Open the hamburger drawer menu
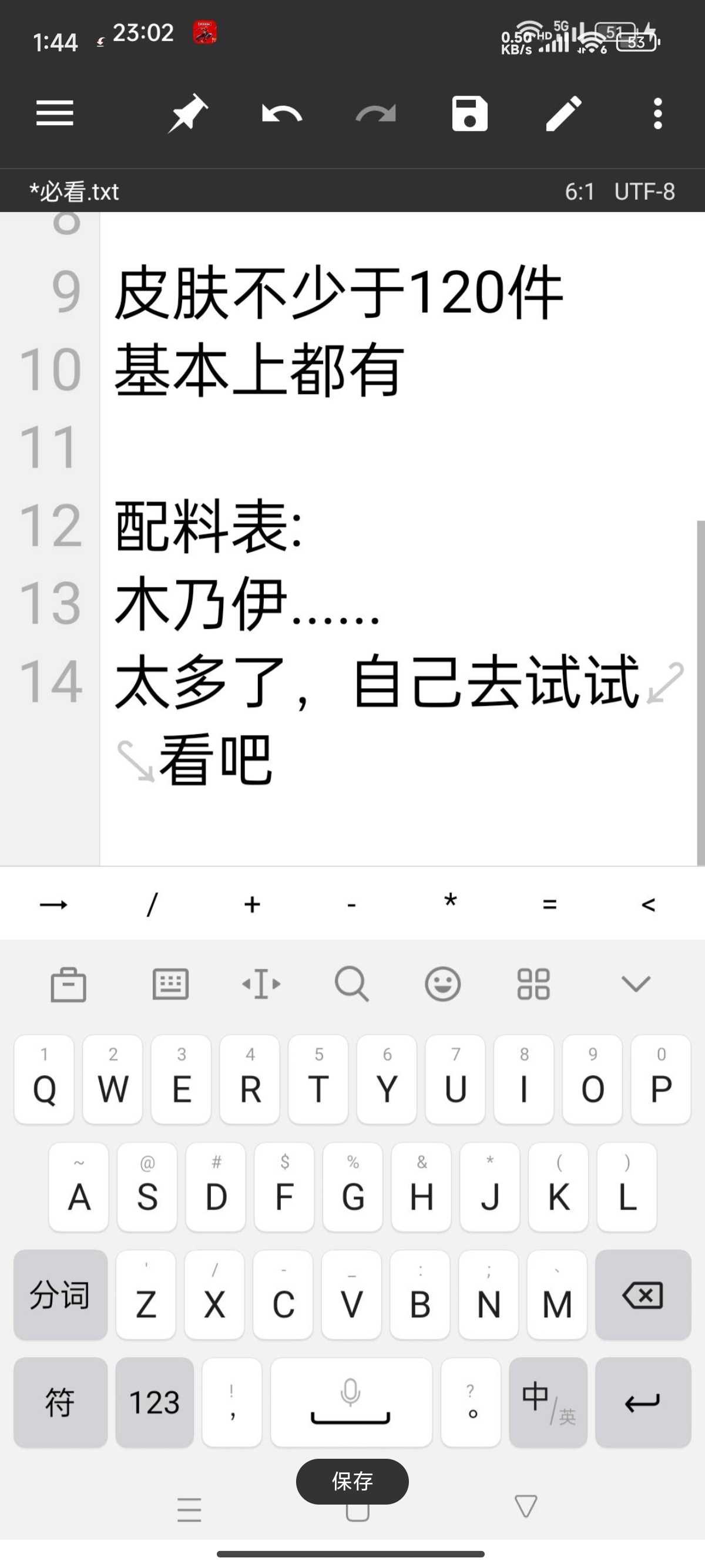Viewport: 705px width, 1568px height. point(55,114)
